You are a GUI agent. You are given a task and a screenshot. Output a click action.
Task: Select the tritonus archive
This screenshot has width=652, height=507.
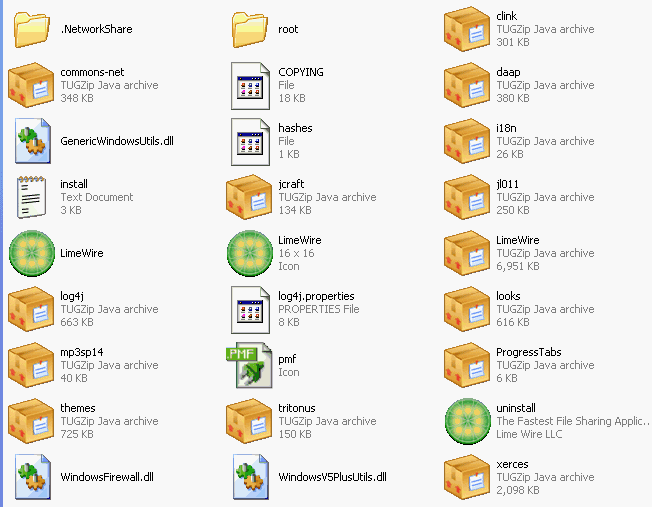250,421
